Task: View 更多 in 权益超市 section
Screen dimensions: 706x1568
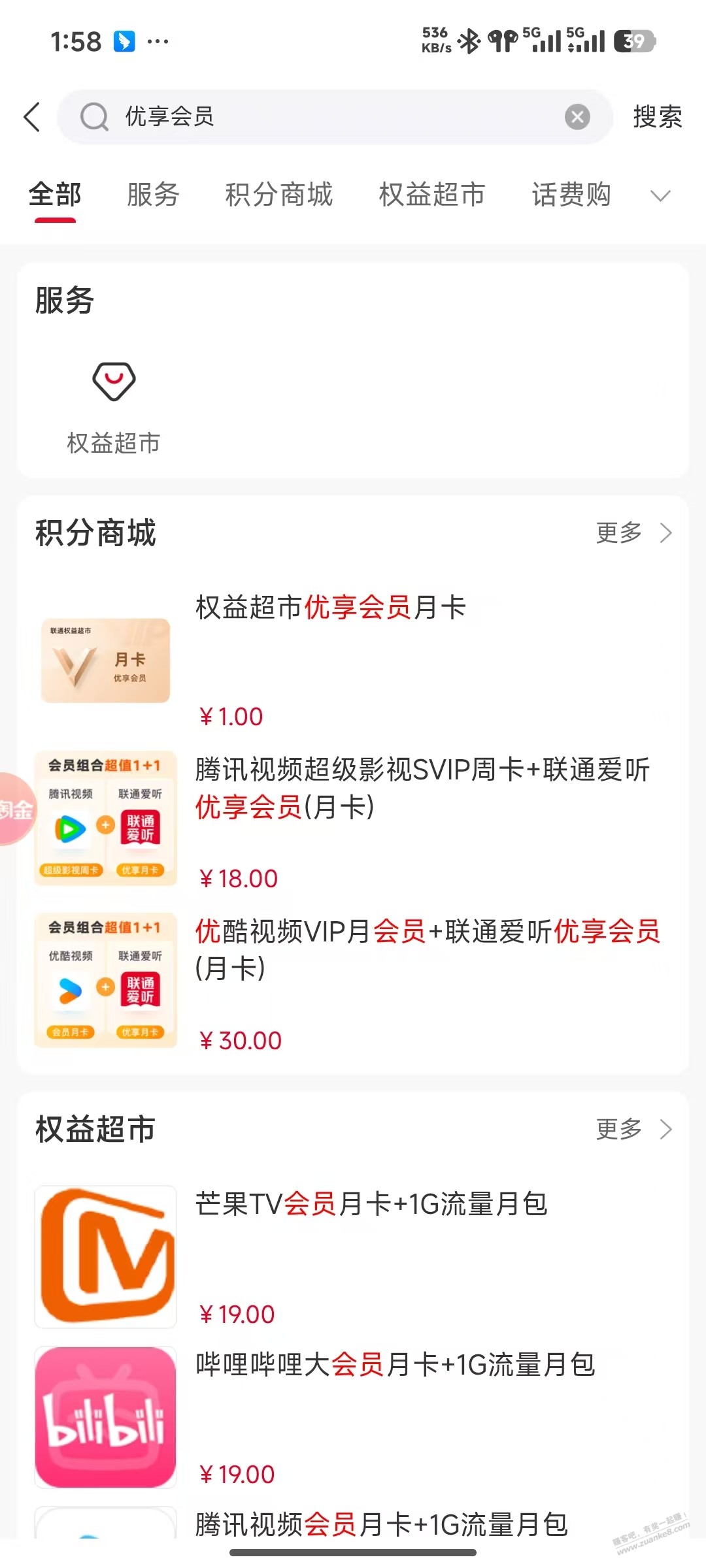Action: coord(633,1129)
